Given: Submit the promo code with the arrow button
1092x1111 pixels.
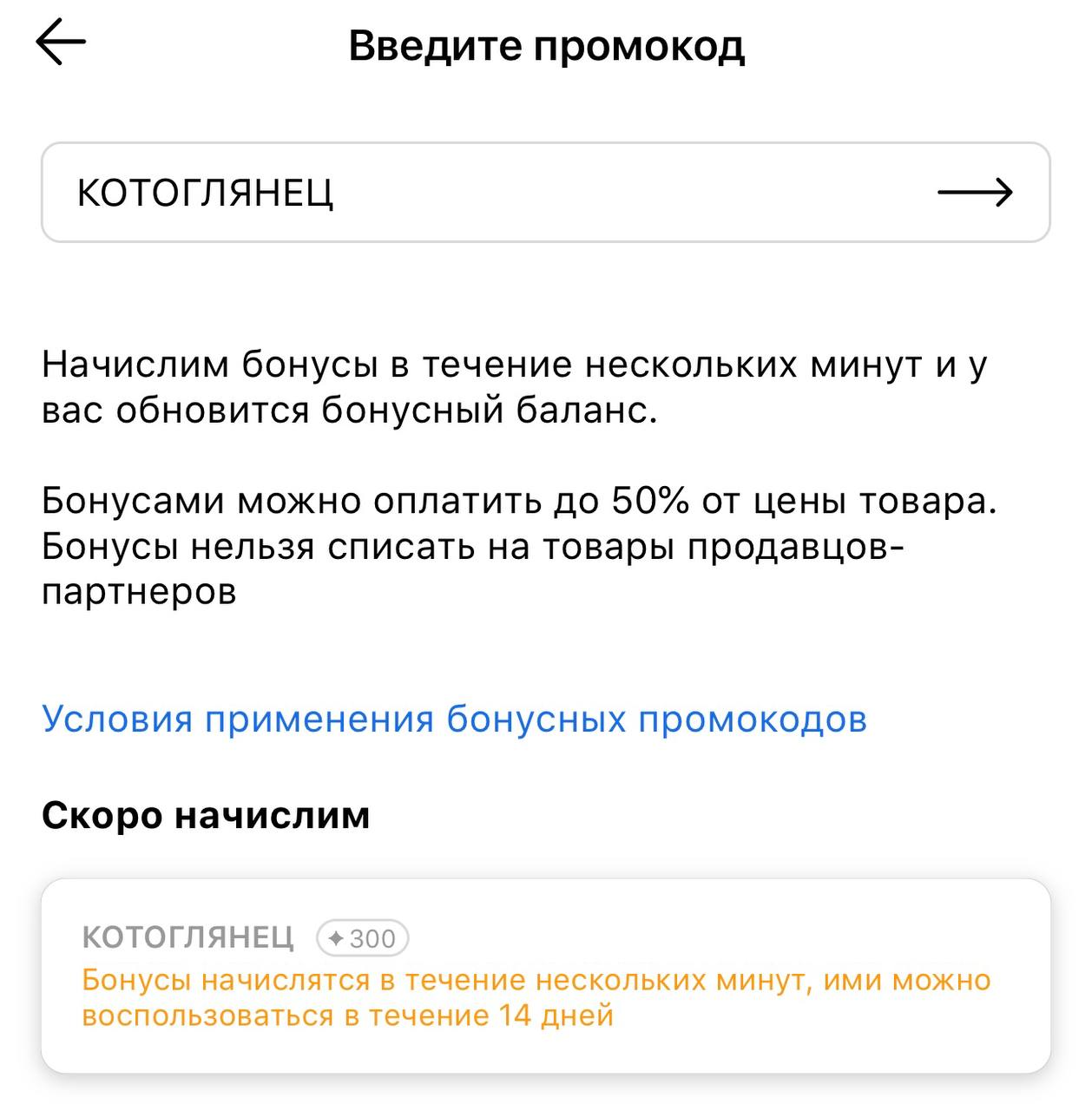Looking at the screenshot, I should tap(975, 193).
